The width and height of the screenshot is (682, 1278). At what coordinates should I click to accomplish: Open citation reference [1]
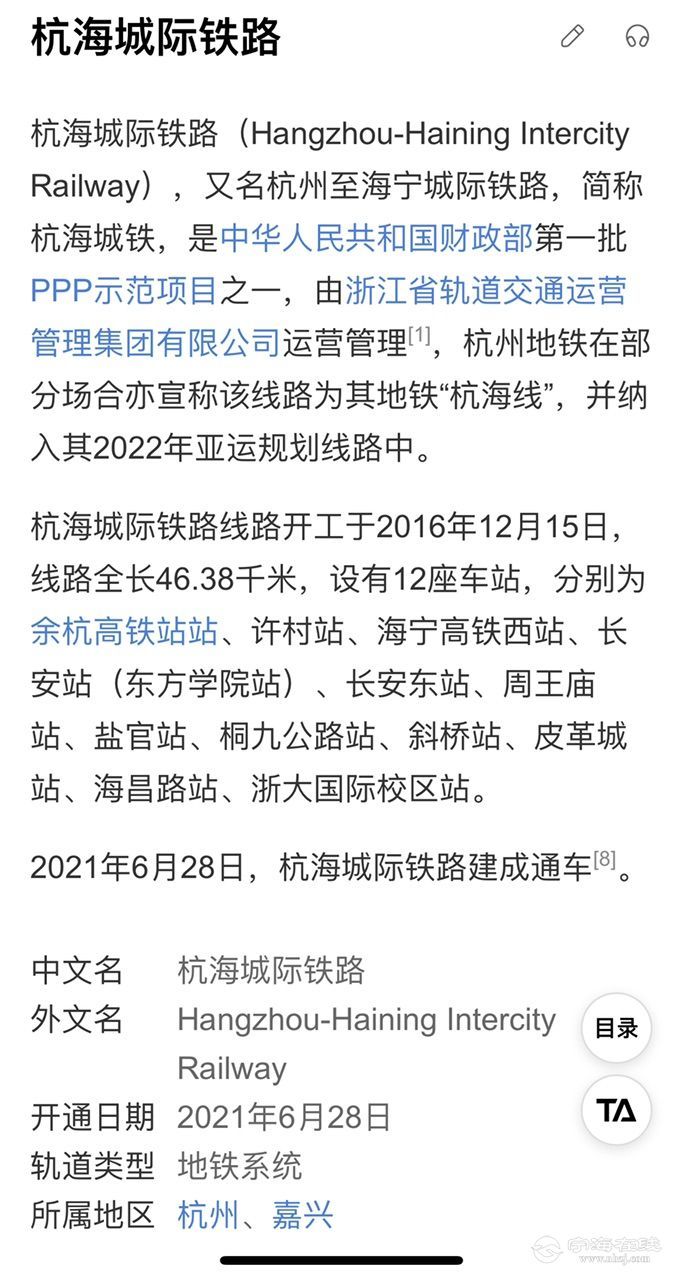[419, 336]
